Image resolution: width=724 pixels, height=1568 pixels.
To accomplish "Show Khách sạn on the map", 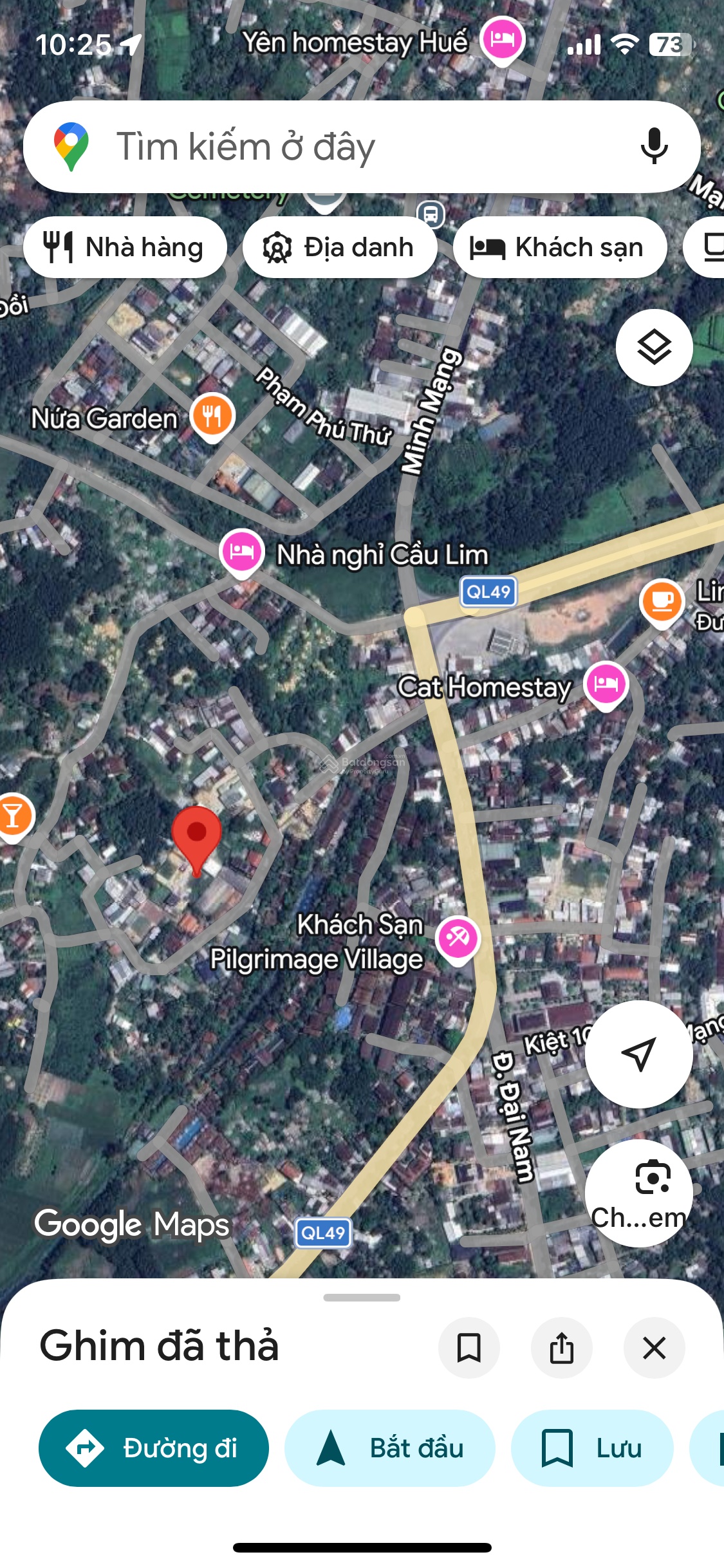I will [x=559, y=247].
